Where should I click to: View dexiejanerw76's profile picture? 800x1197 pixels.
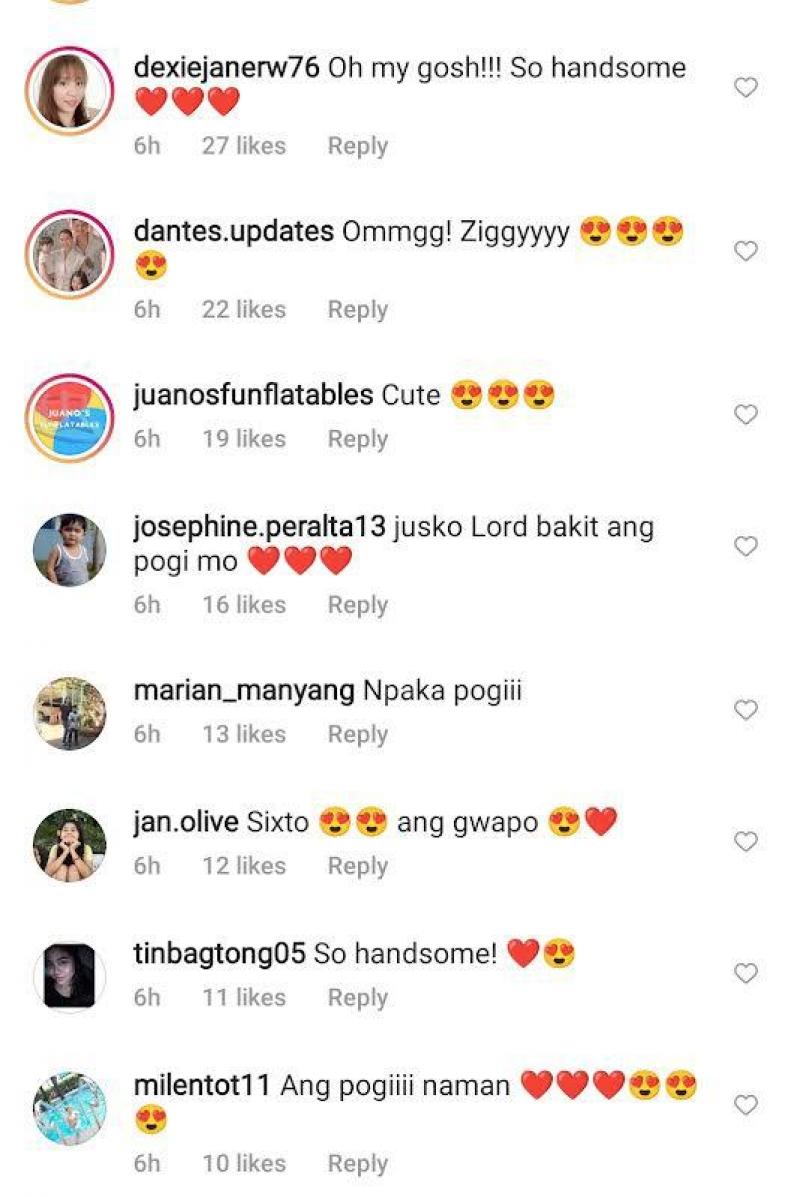[x=70, y=90]
